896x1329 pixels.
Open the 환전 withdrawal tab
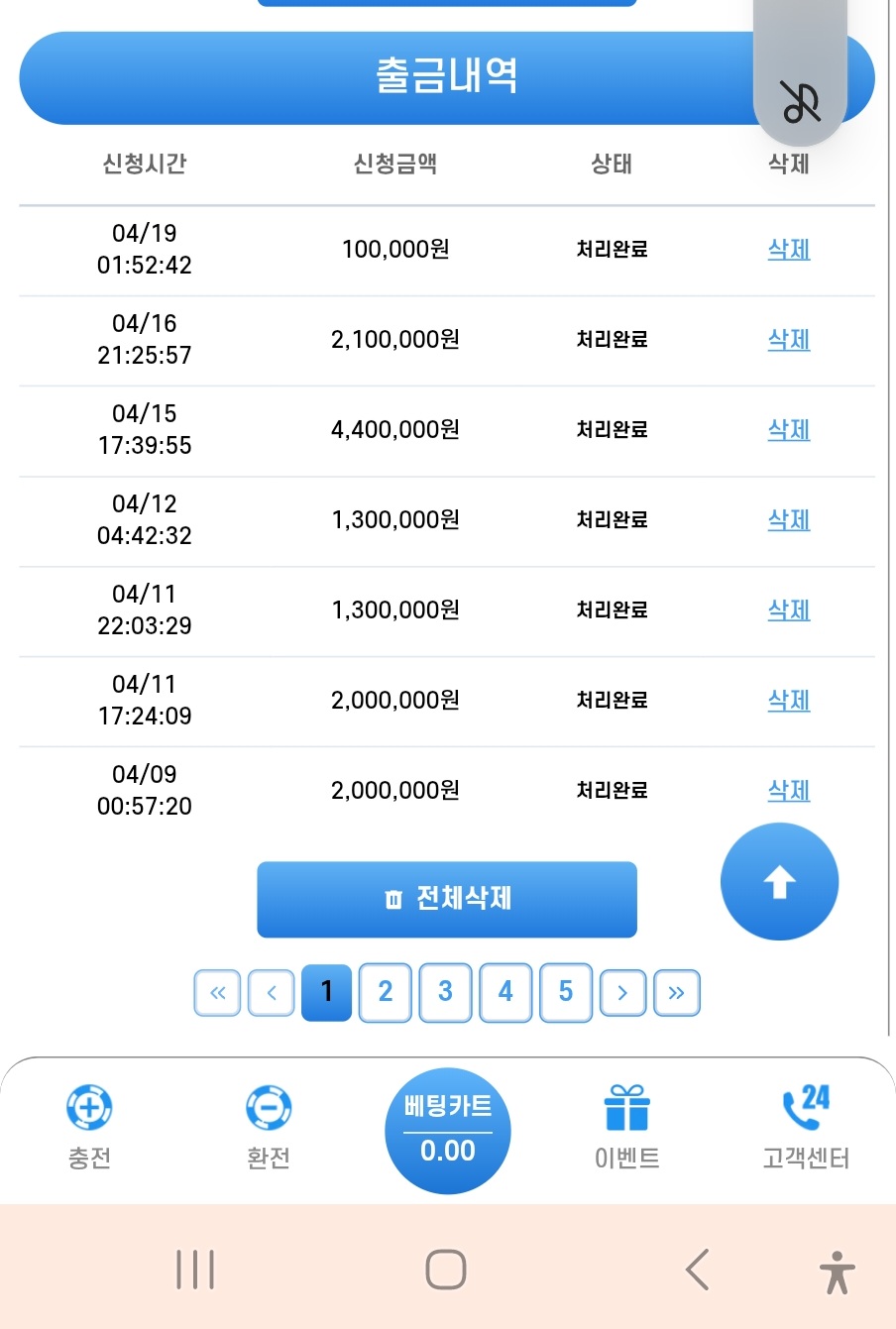pyautogui.click(x=269, y=1127)
